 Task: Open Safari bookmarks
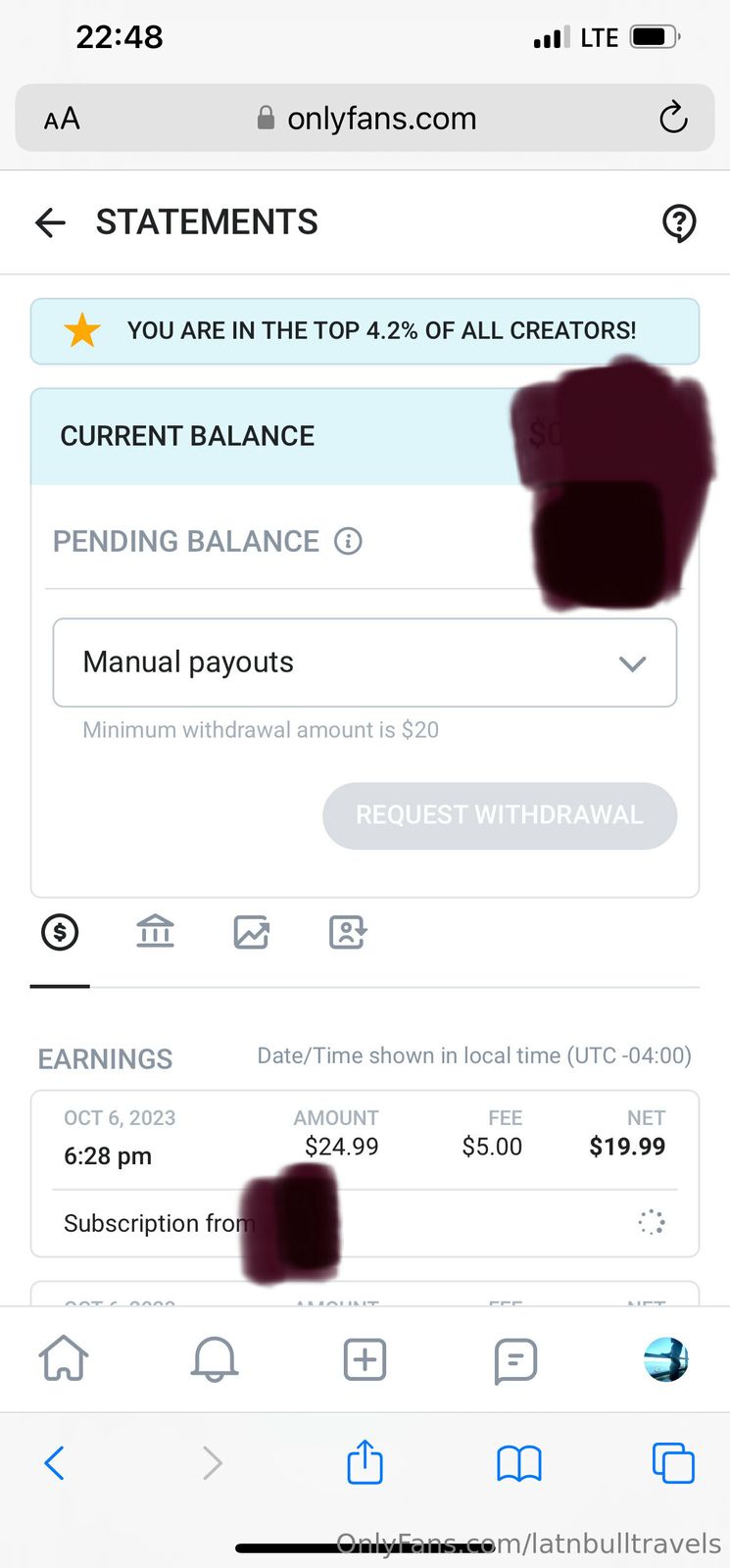[x=518, y=1463]
